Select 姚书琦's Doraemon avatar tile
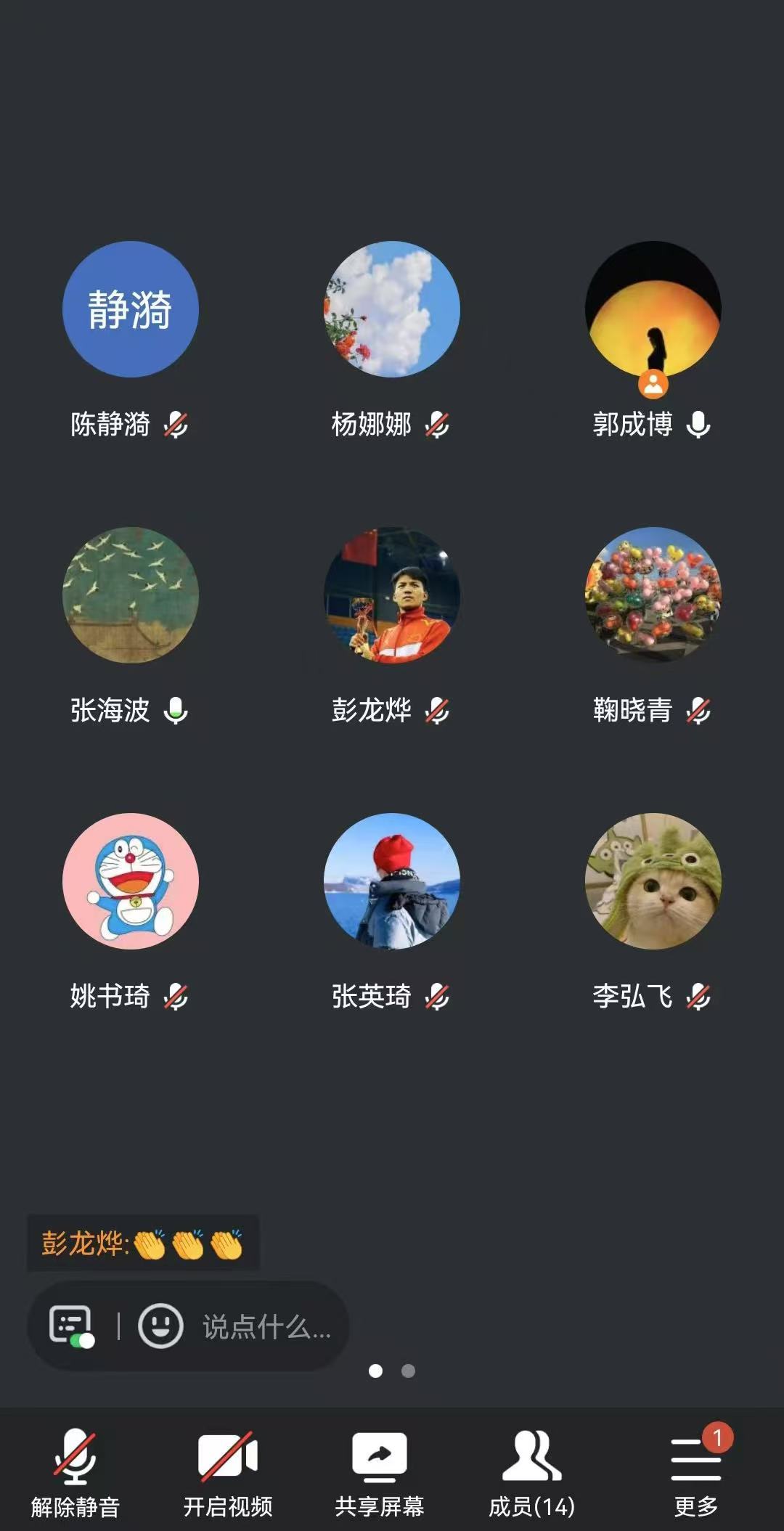 pyautogui.click(x=131, y=881)
